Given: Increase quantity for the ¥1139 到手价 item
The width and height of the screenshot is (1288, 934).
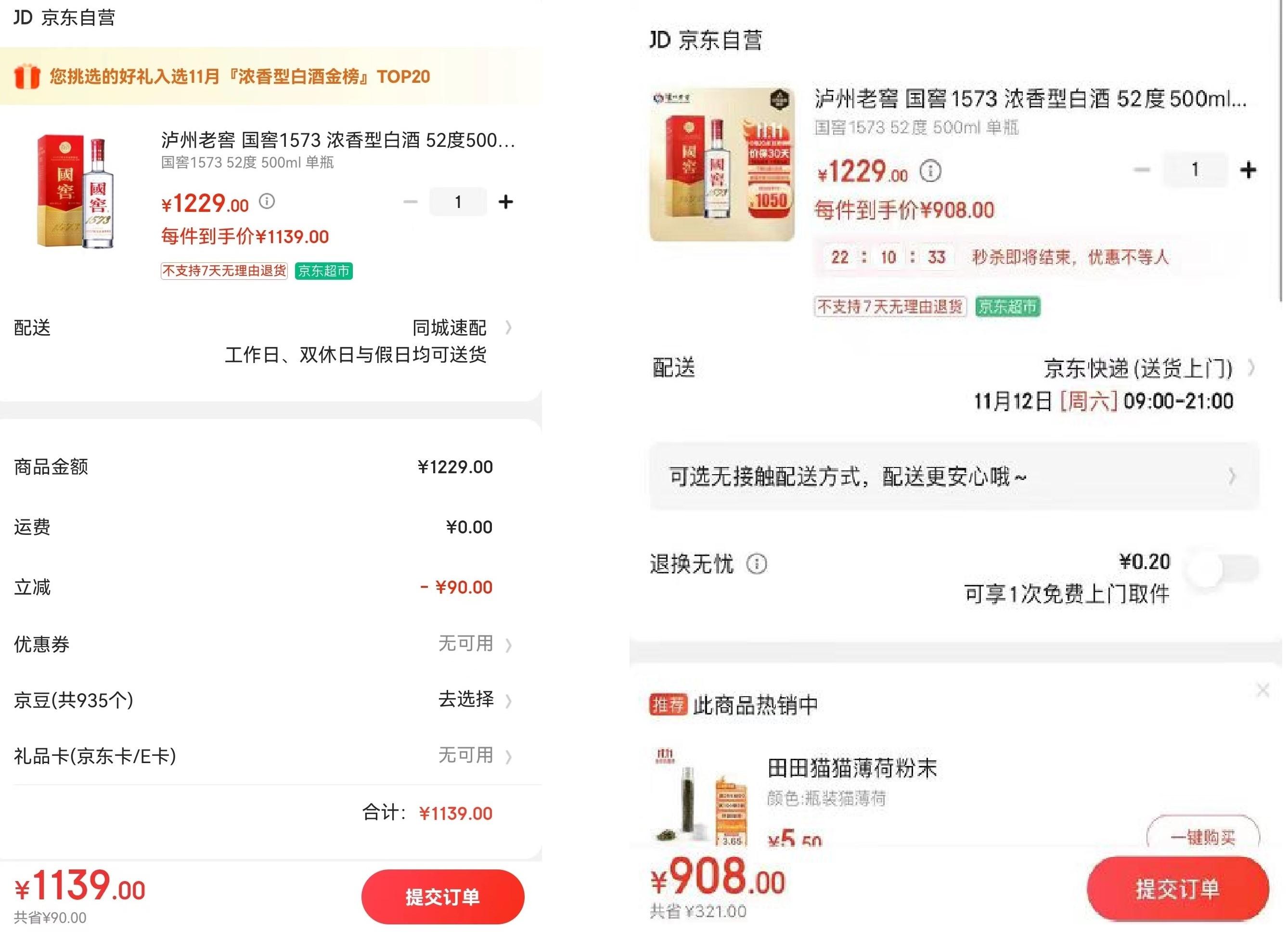Looking at the screenshot, I should pyautogui.click(x=505, y=202).
